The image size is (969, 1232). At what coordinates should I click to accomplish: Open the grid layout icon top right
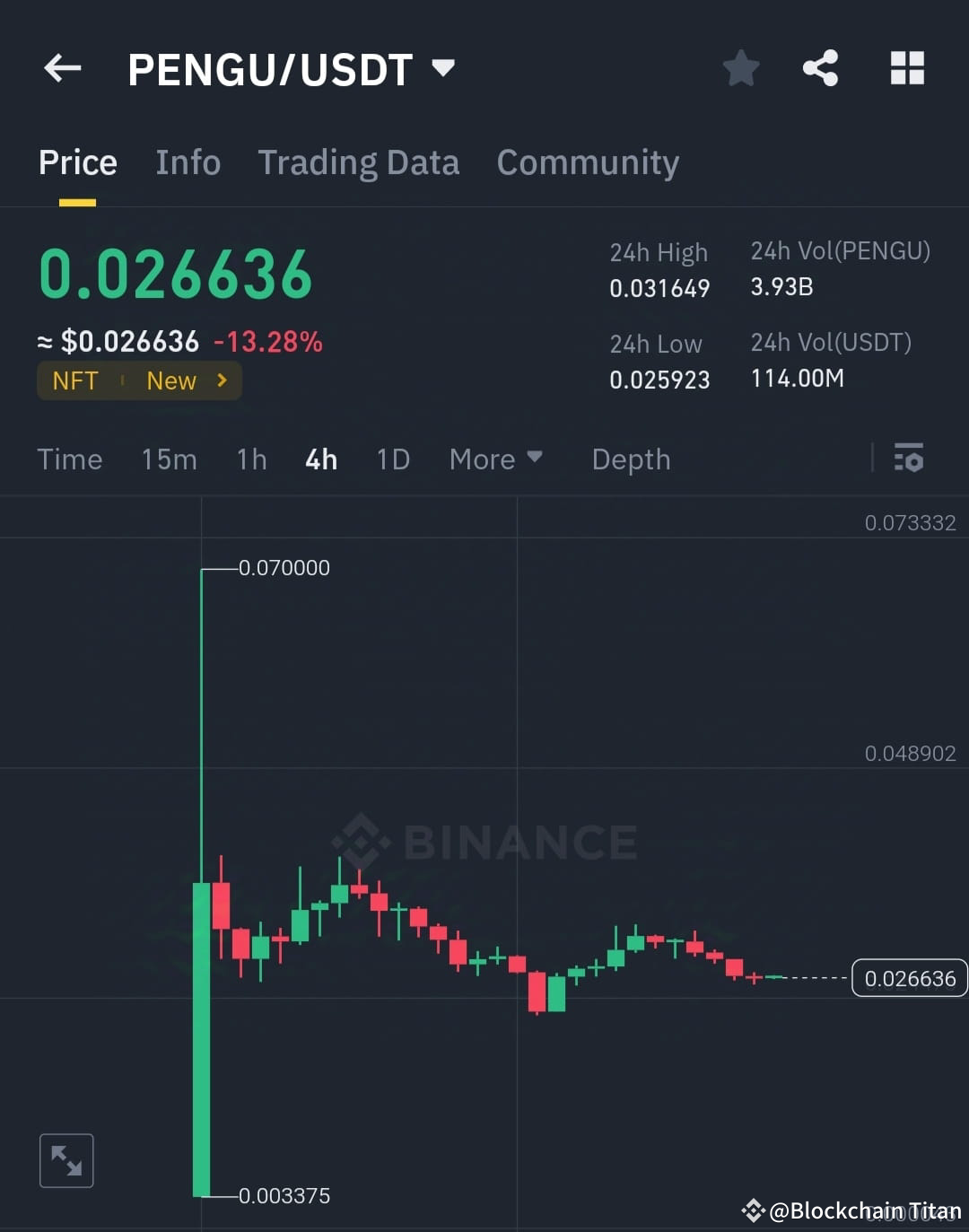(906, 67)
